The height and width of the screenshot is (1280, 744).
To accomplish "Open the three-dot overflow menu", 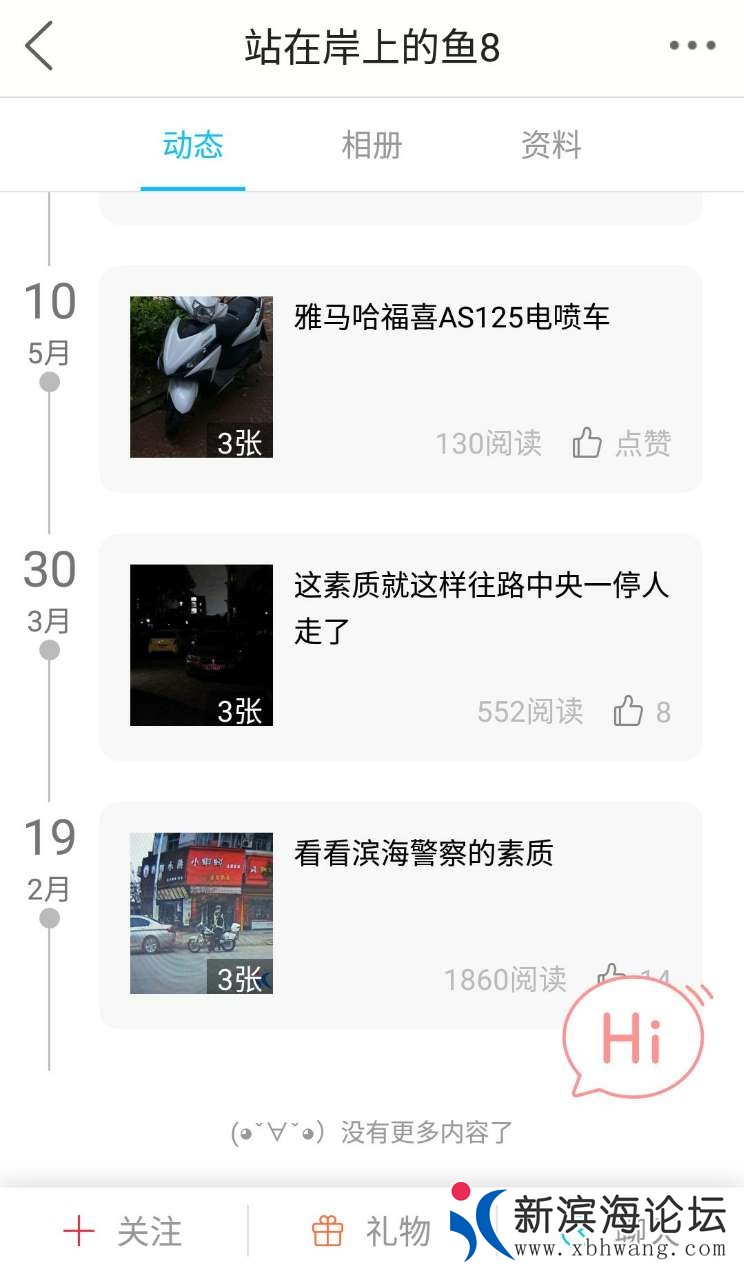I will click(692, 46).
